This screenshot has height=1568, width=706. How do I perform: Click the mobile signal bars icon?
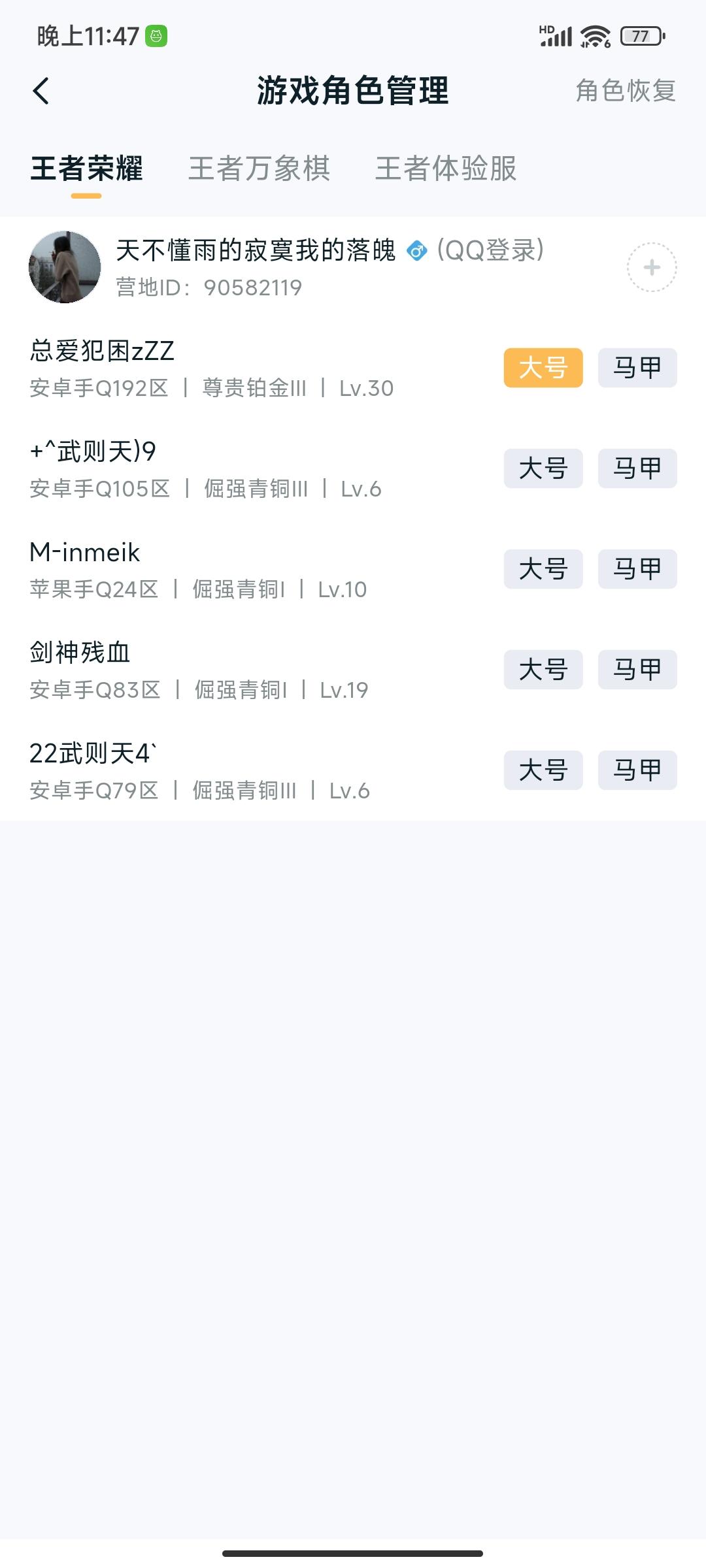[557, 37]
